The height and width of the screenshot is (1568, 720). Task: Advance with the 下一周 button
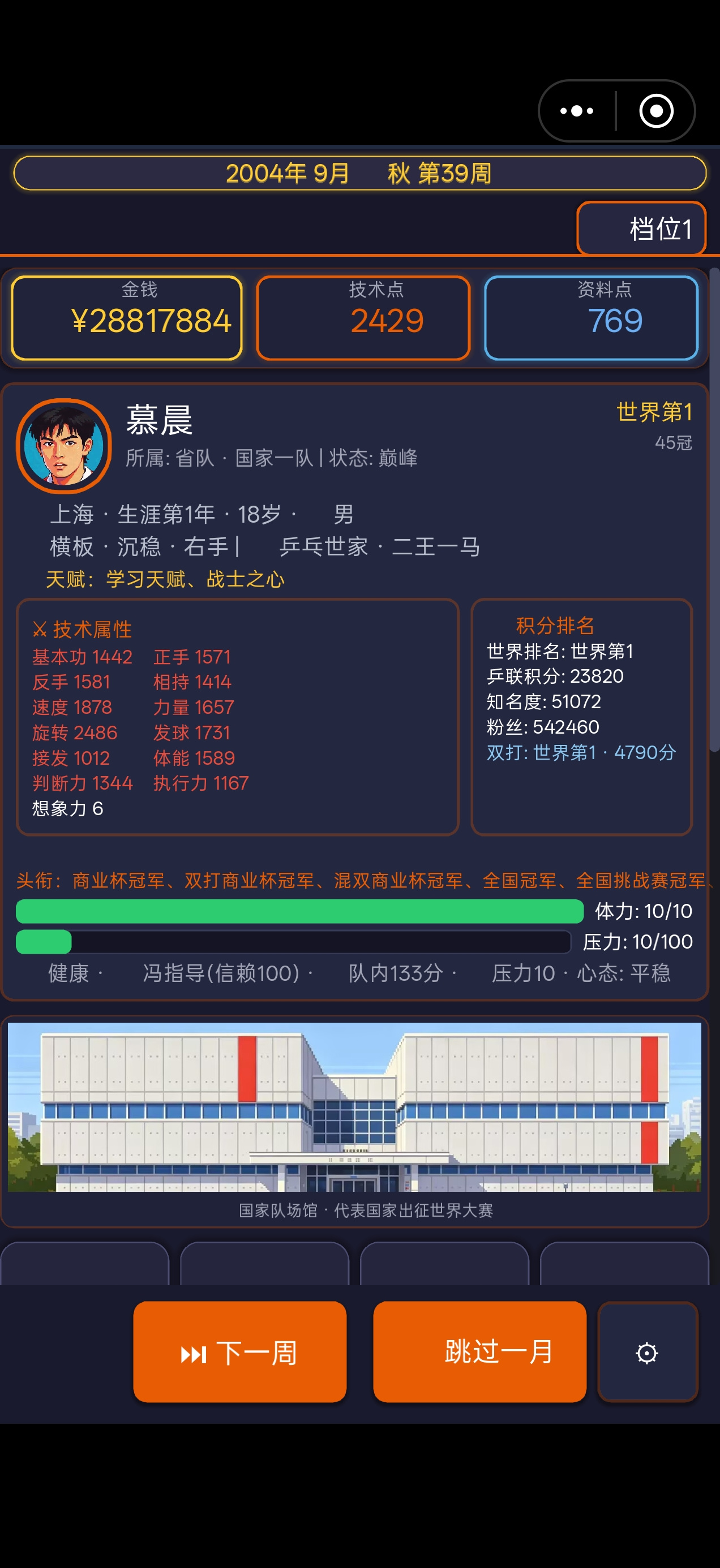240,1351
